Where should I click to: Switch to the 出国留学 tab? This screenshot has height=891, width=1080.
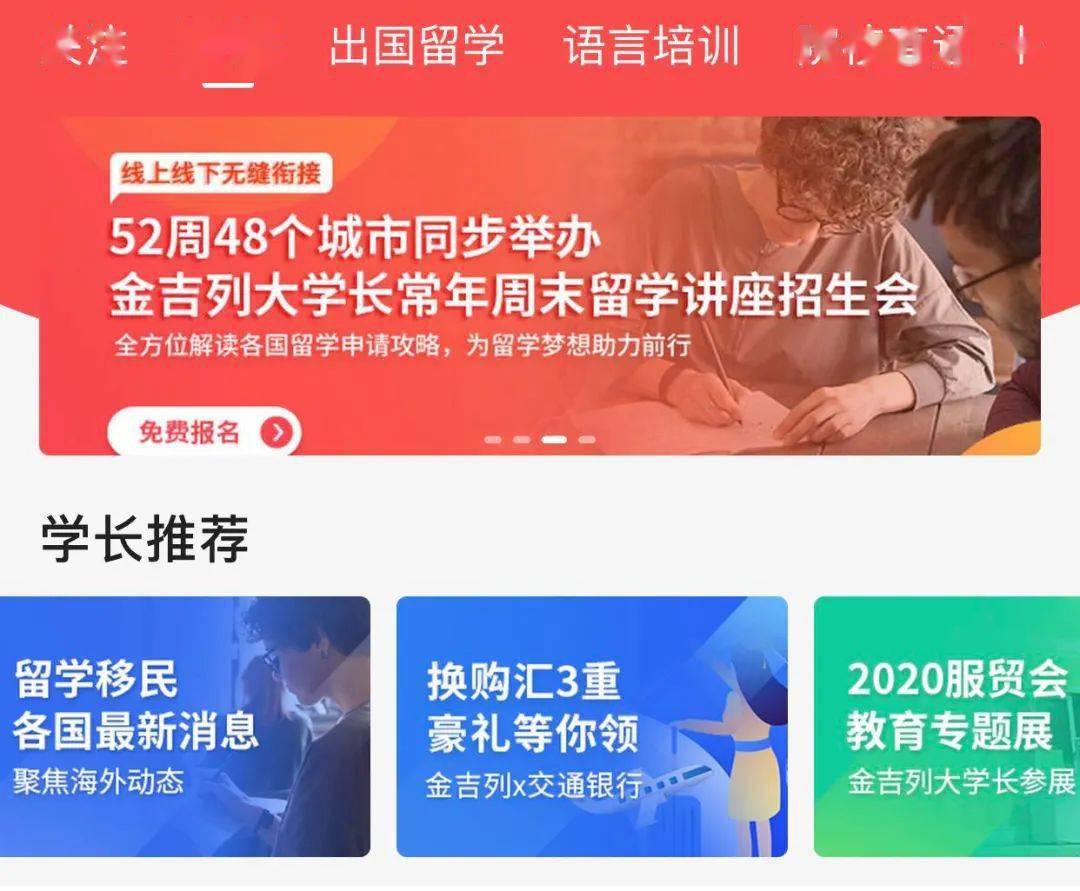click(x=416, y=47)
